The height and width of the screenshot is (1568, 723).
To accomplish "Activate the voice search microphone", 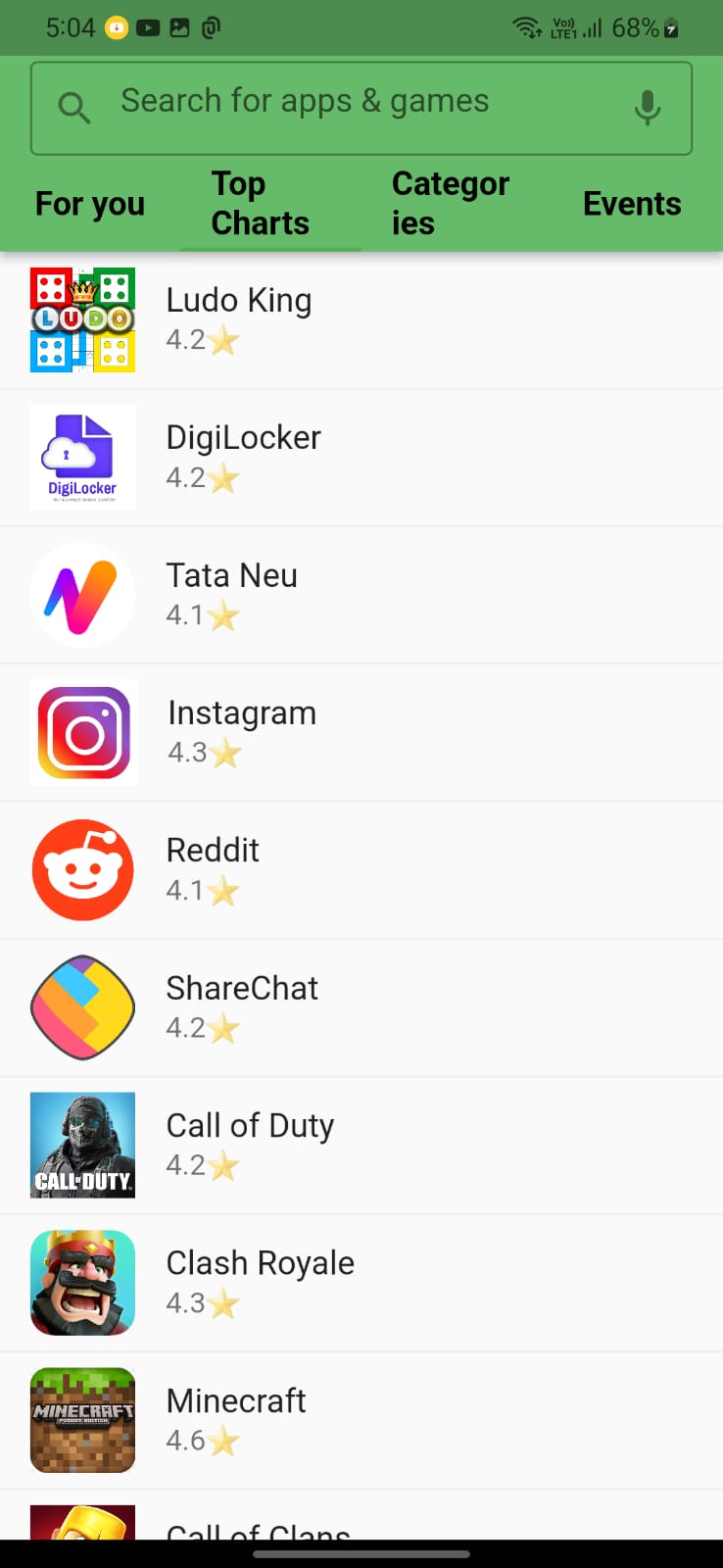I will point(648,108).
